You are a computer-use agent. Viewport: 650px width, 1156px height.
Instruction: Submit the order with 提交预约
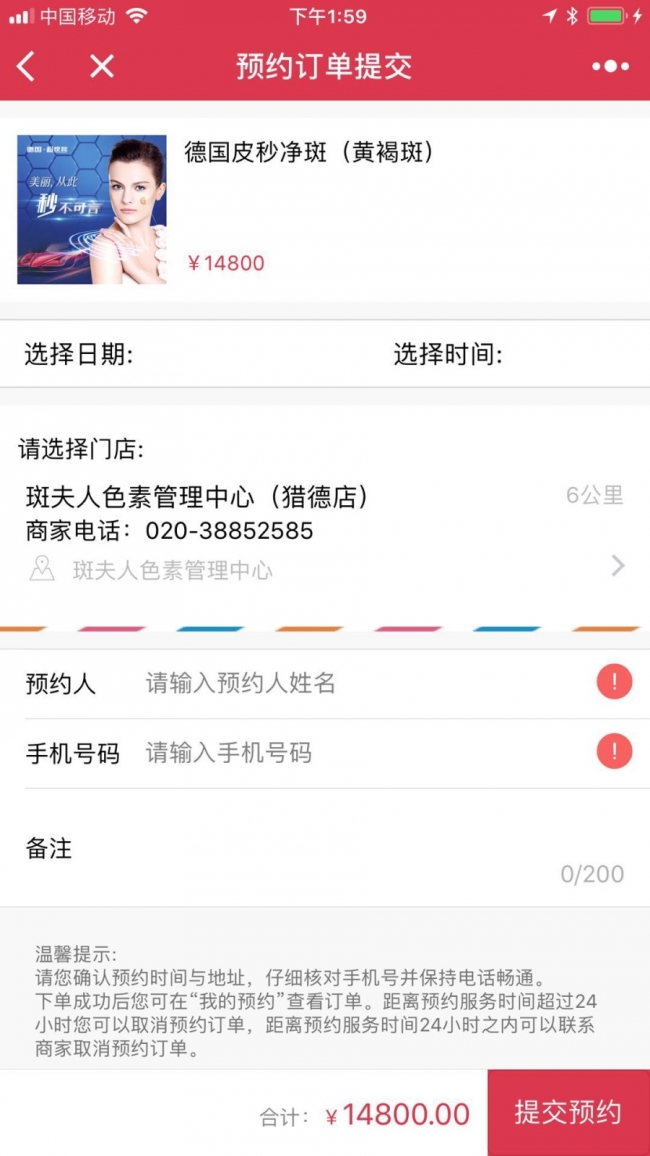coord(568,1112)
